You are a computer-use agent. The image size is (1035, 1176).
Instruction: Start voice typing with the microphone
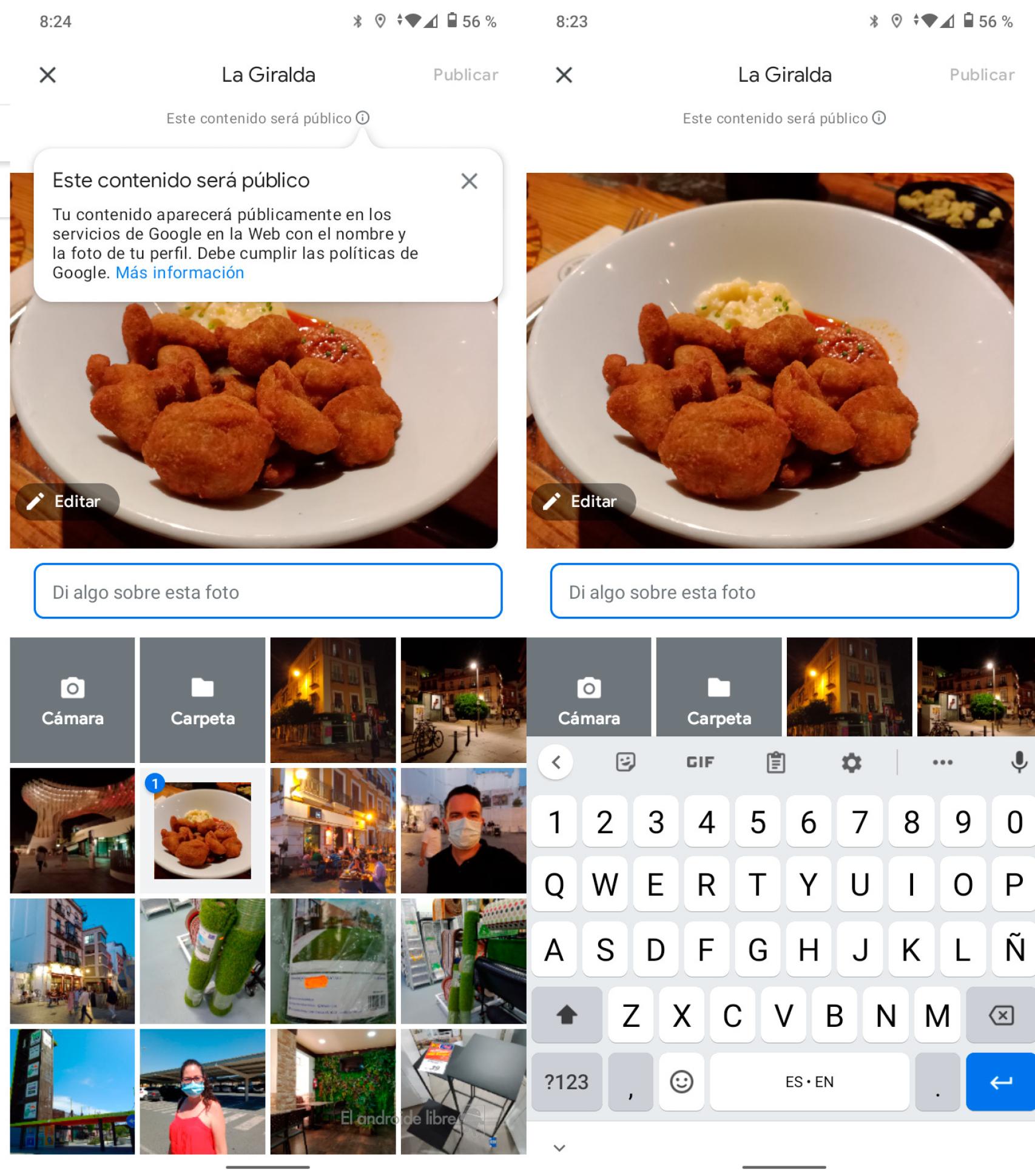click(1019, 762)
